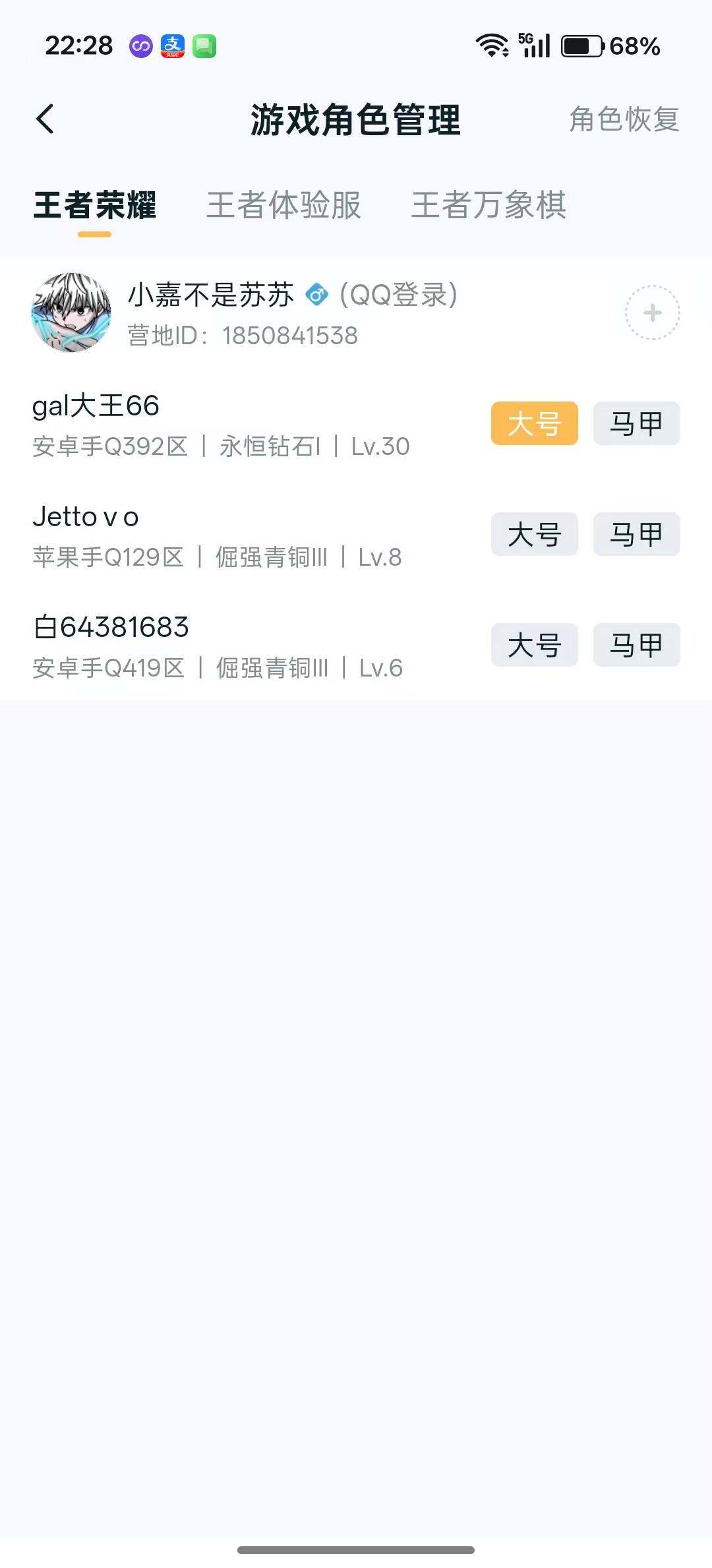This screenshot has width=712, height=1568.
Task: Set 白64381683 as 马甲
Action: pos(636,645)
